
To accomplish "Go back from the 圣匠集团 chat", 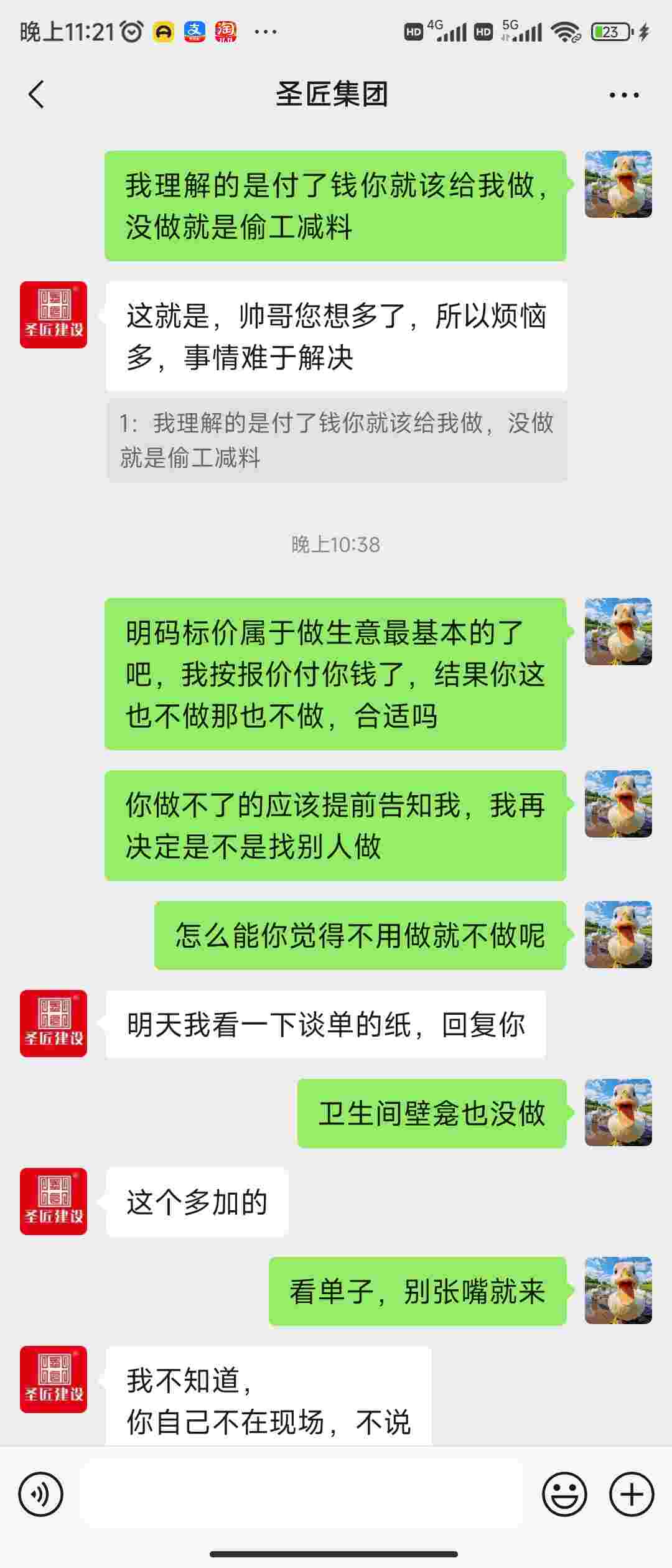I will tap(37, 95).
